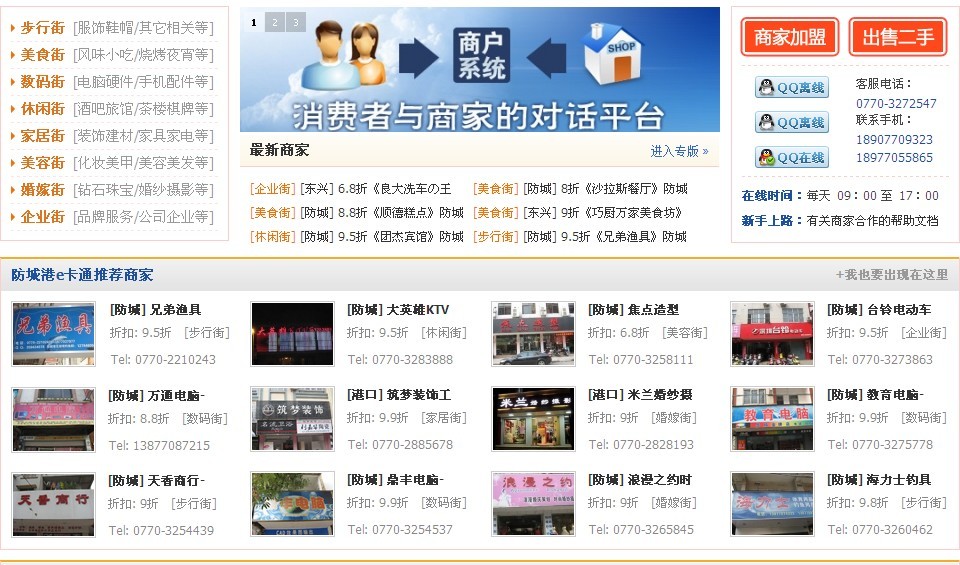960x565 pixels.
Task: Open the 美食街 category
Action: point(42,55)
